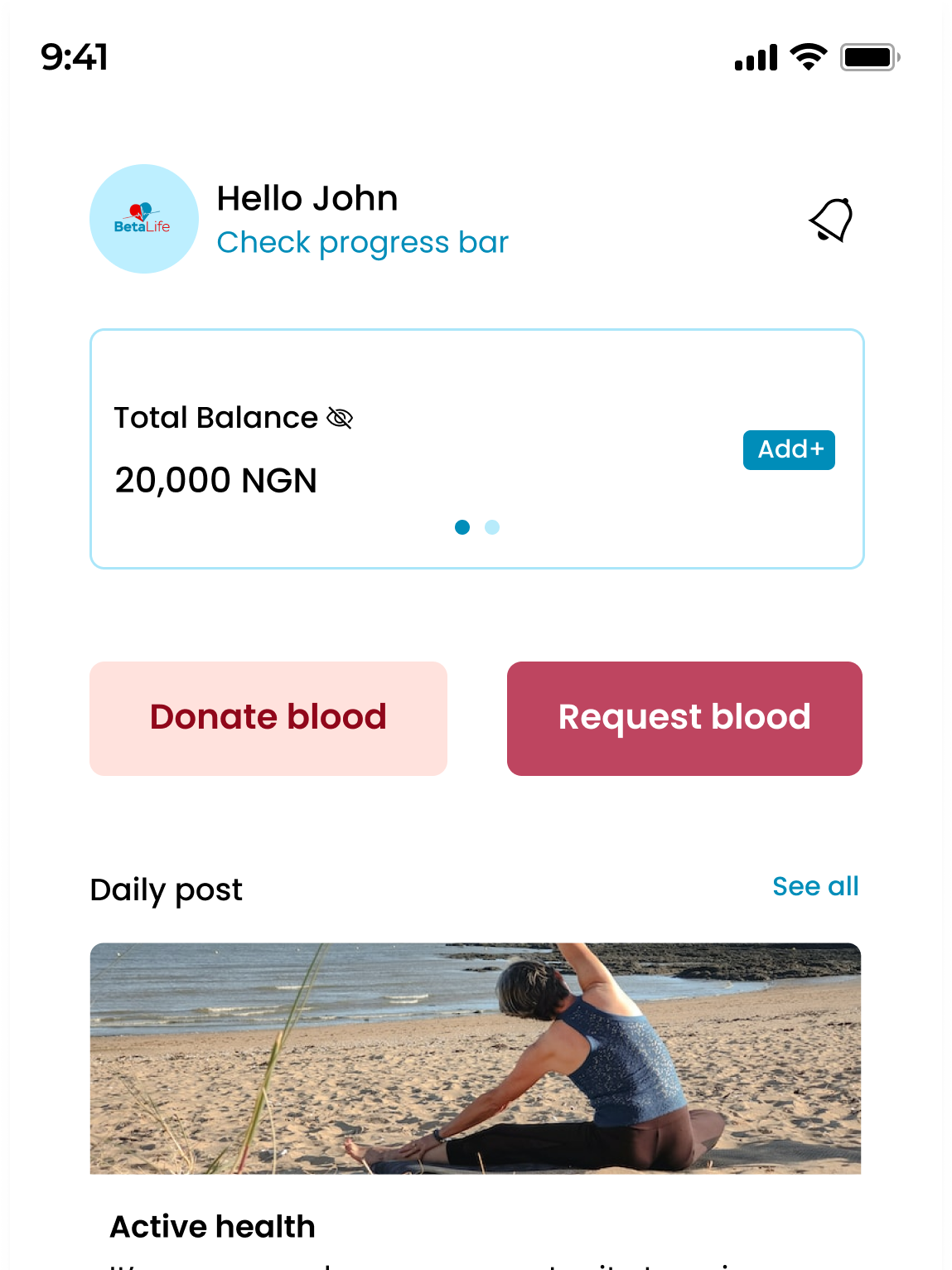
Task: Open the Check progress bar link
Action: click(x=362, y=243)
